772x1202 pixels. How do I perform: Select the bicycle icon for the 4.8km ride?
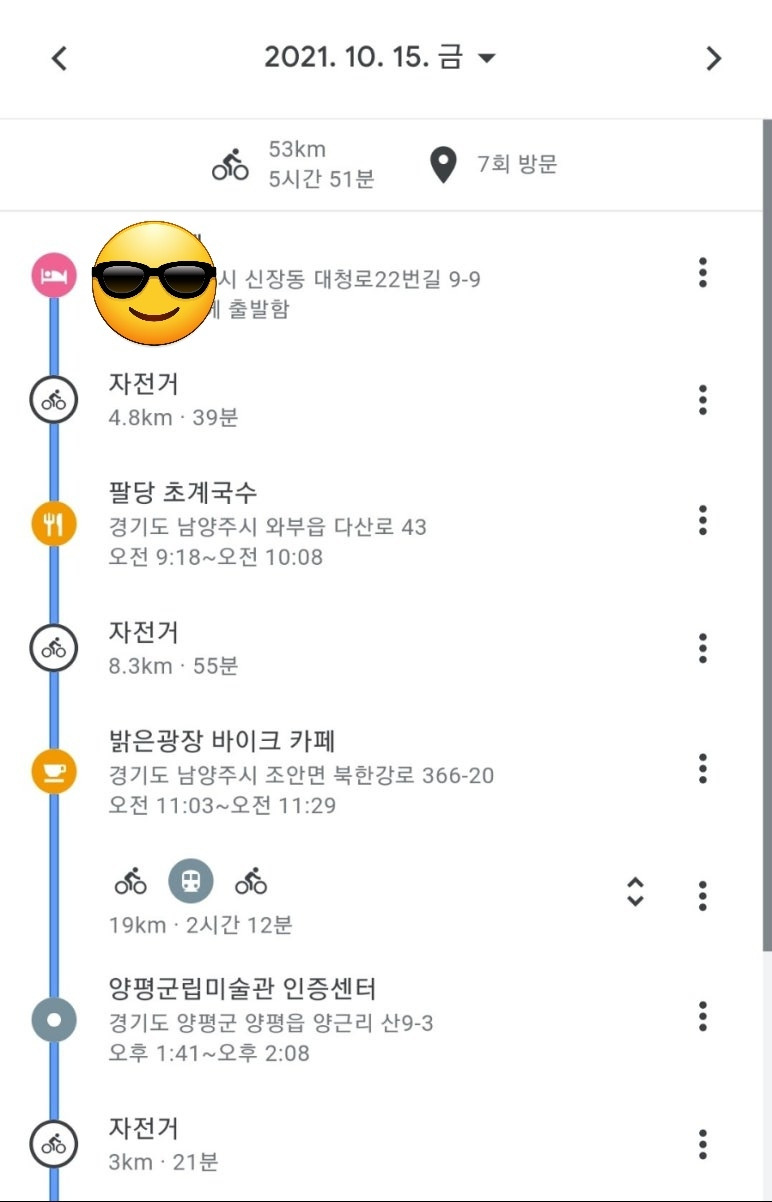click(x=52, y=399)
